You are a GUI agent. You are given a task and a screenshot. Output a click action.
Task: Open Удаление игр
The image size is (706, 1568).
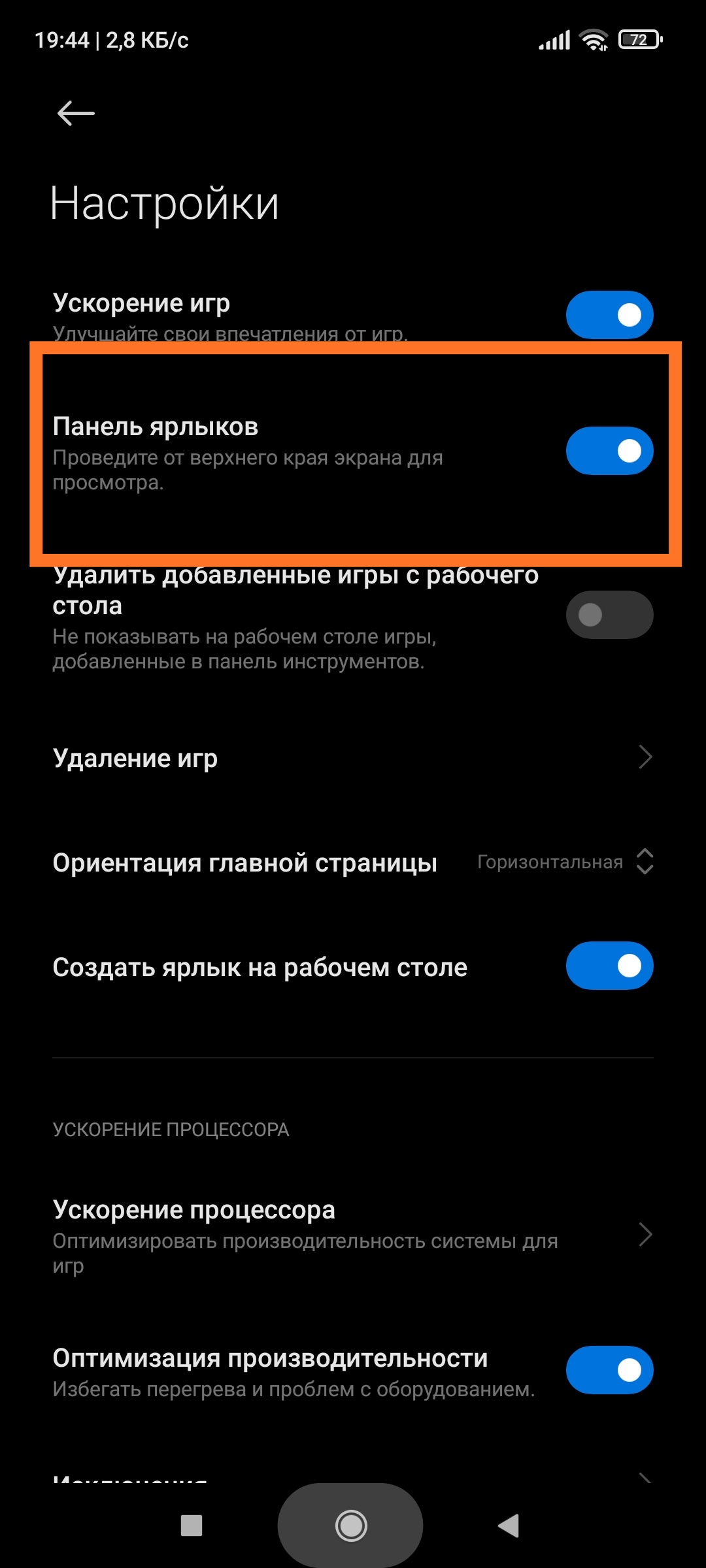click(x=353, y=758)
